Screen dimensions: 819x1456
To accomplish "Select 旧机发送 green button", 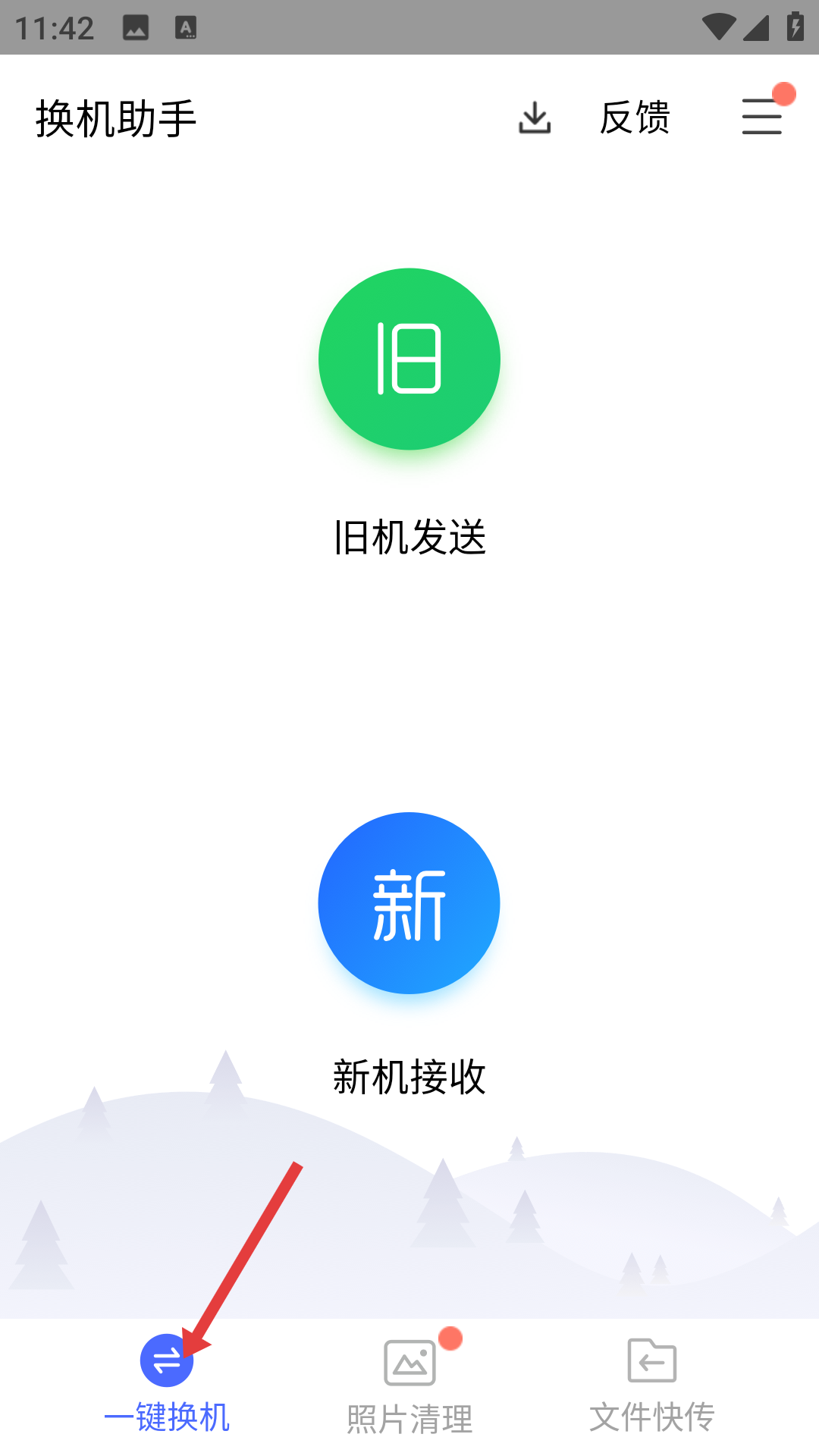I will tap(409, 359).
